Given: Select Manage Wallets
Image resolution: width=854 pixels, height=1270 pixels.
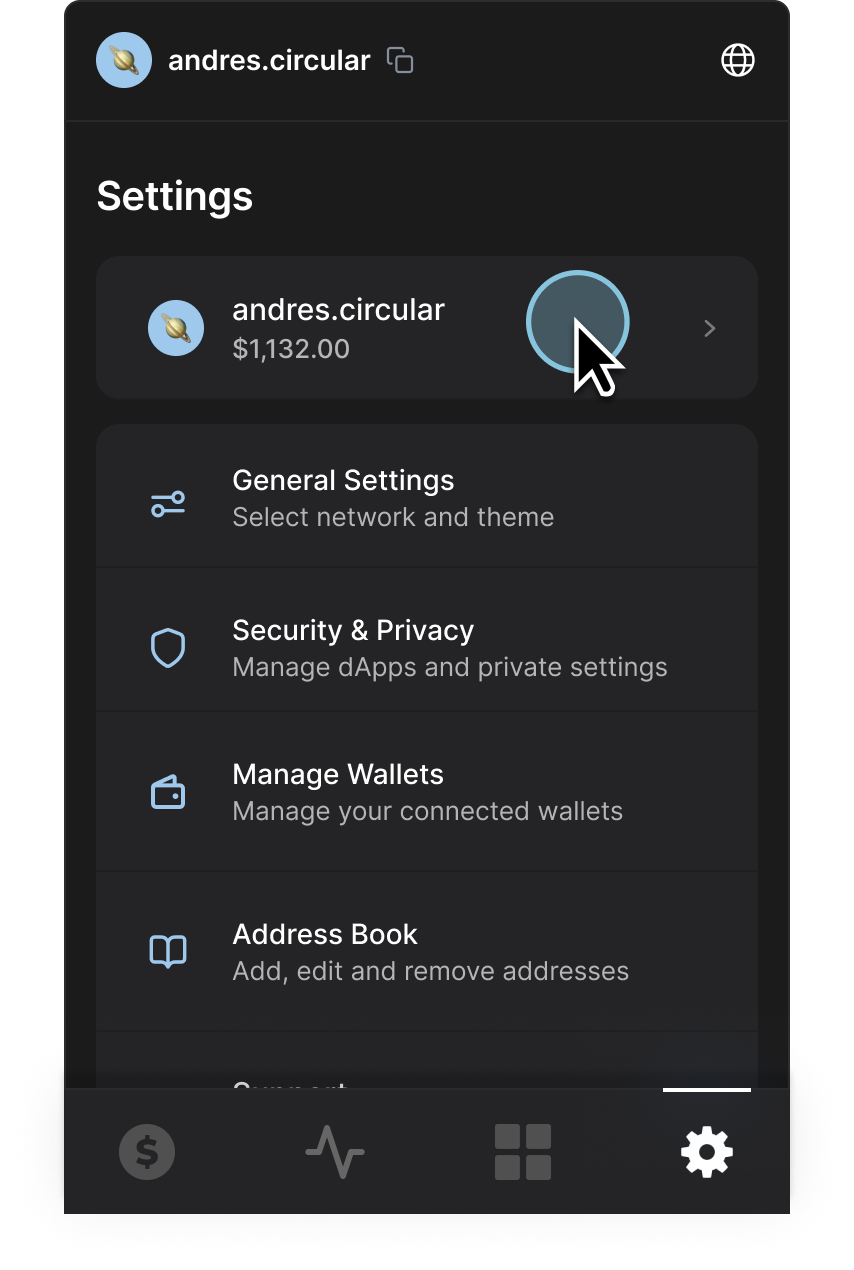Looking at the screenshot, I should tap(426, 791).
